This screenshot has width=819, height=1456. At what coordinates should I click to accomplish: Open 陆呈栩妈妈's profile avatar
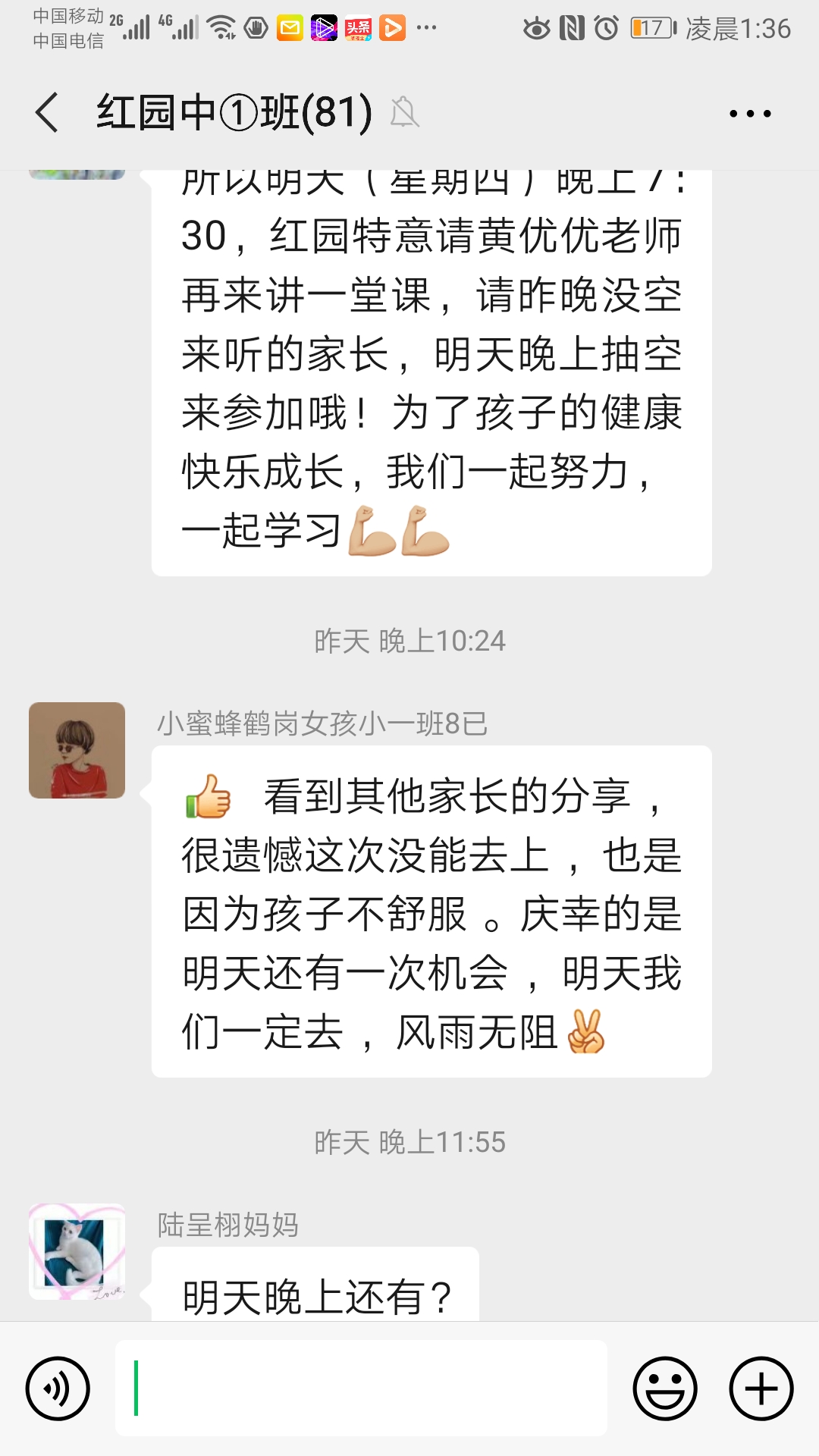tap(77, 1251)
